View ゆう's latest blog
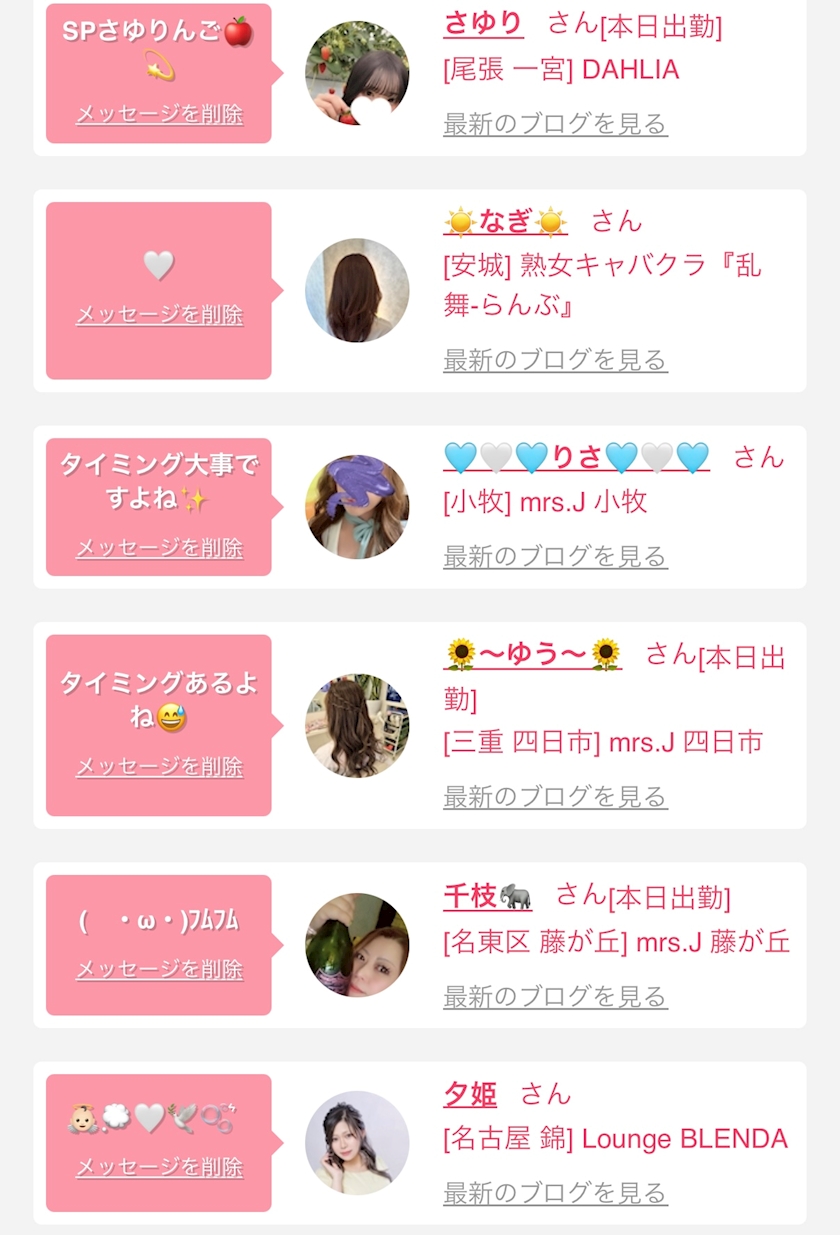The image size is (840, 1235). 555,797
